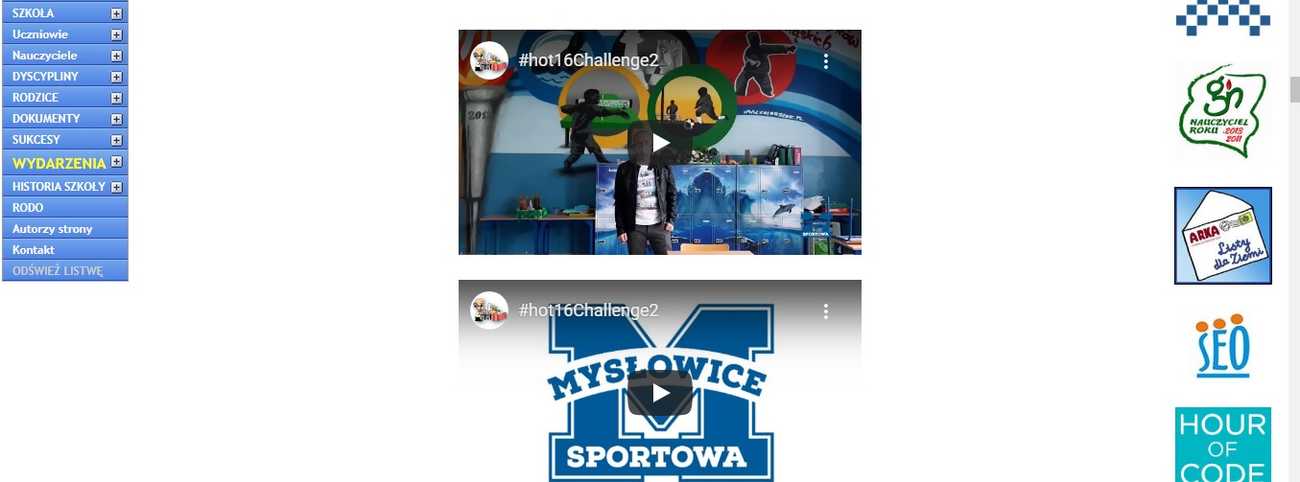The height and width of the screenshot is (482, 1300).
Task: Go to the Kontakt page
Action: click(33, 250)
